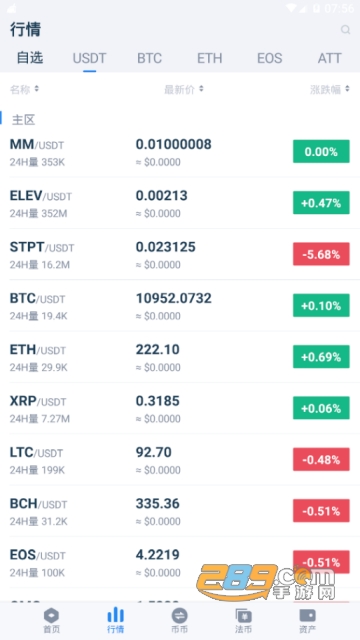360x640 pixels.
Task: Switch to the BTC market tab
Action: click(x=149, y=58)
